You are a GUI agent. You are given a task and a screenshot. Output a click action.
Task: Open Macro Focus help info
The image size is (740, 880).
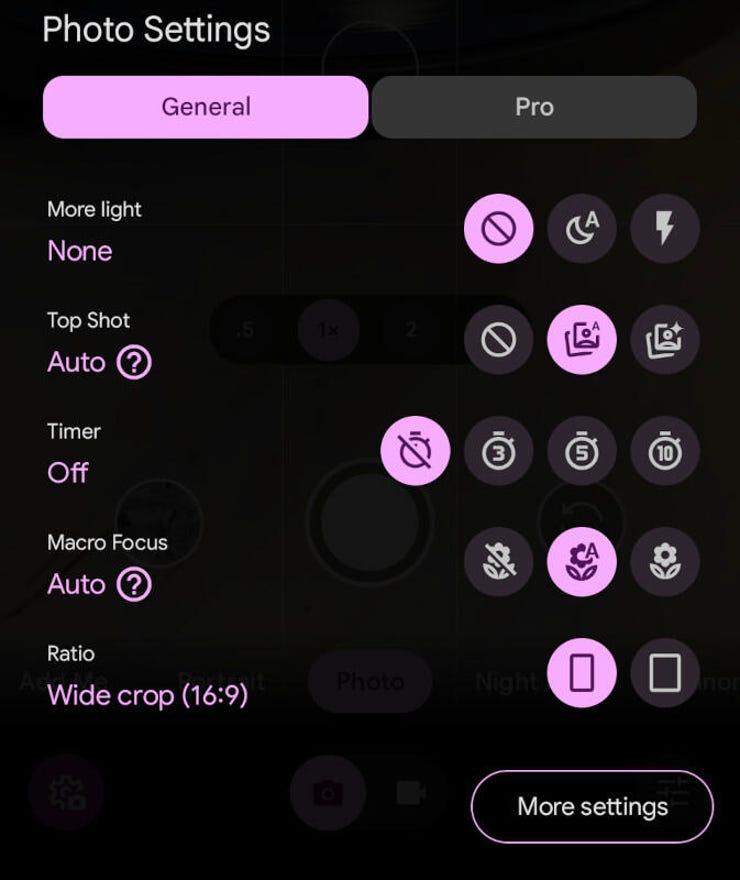(134, 584)
